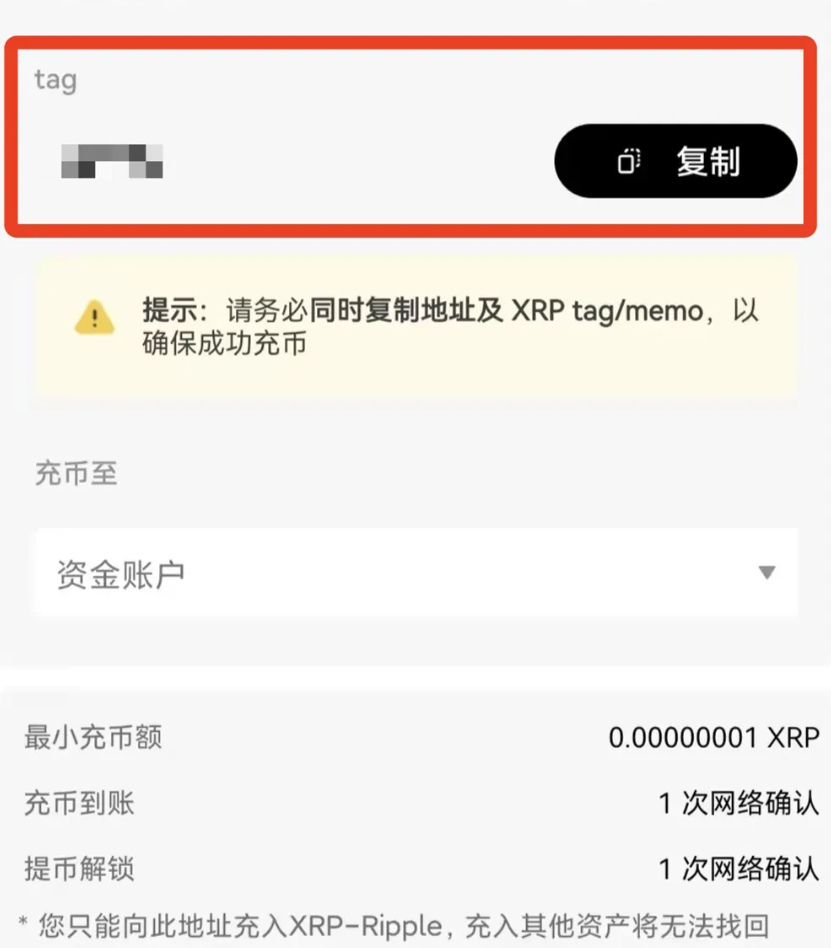
Task: Tap the 复制 button to copy the tag
Action: coord(676,161)
